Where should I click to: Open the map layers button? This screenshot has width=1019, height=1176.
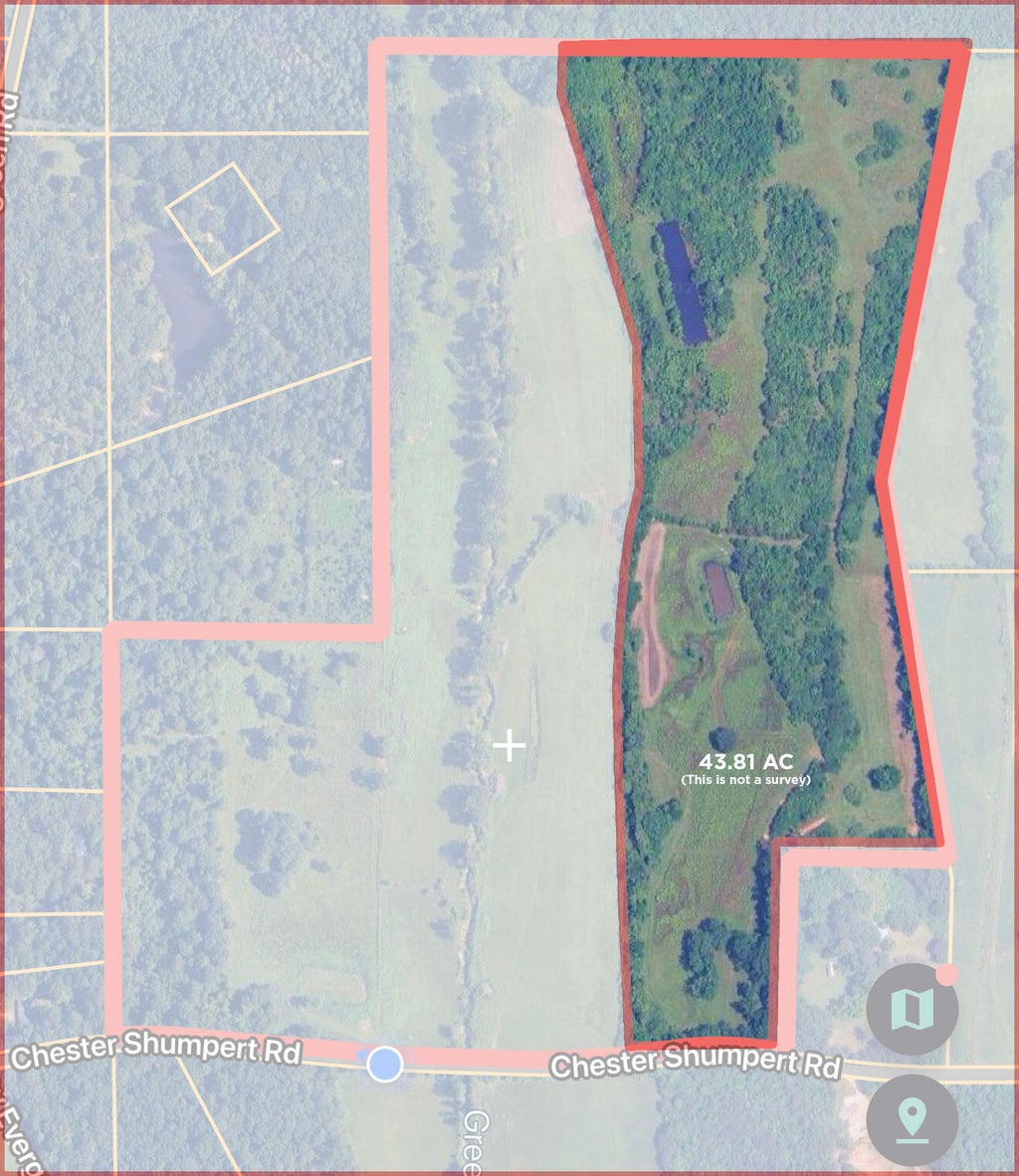912,1009
